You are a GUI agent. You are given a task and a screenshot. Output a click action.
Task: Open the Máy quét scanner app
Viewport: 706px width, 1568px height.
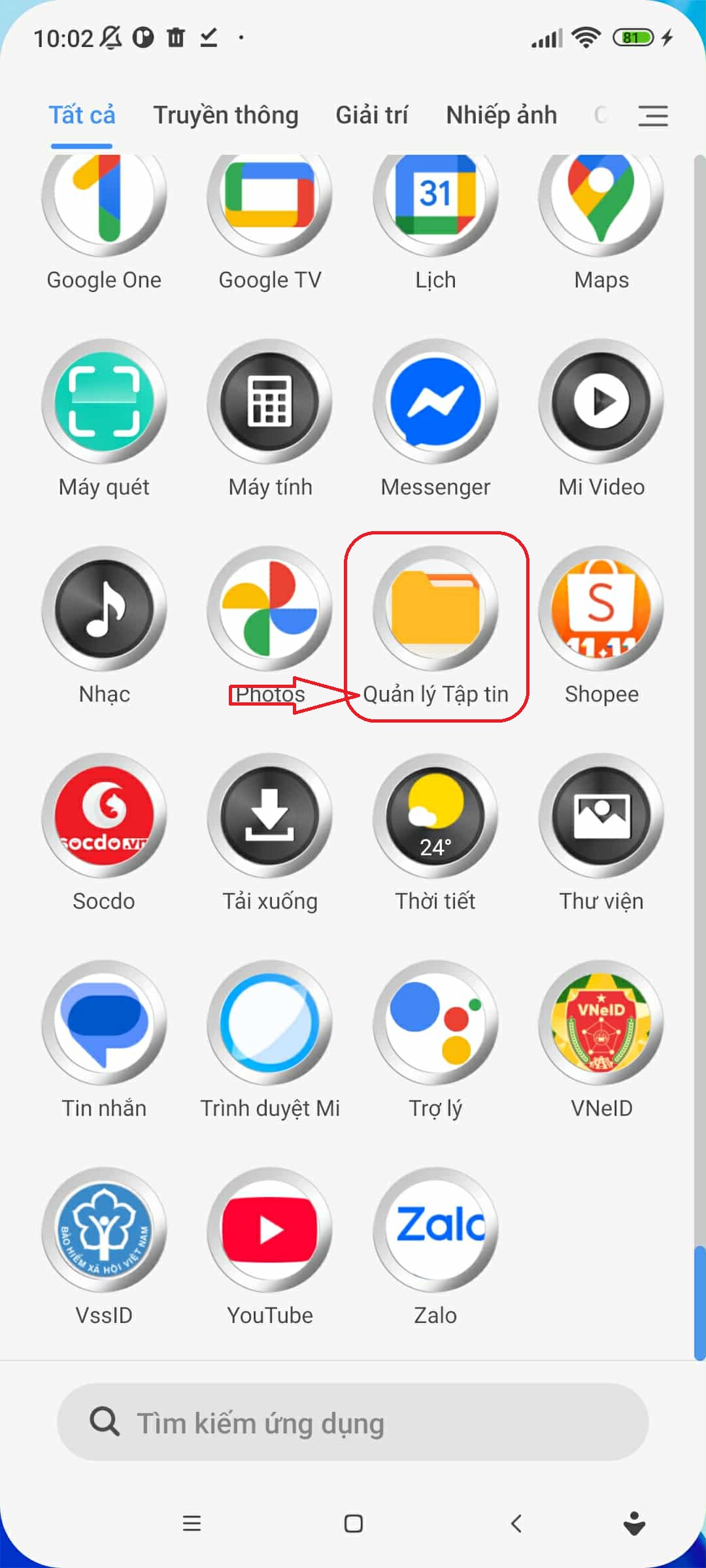(x=104, y=402)
